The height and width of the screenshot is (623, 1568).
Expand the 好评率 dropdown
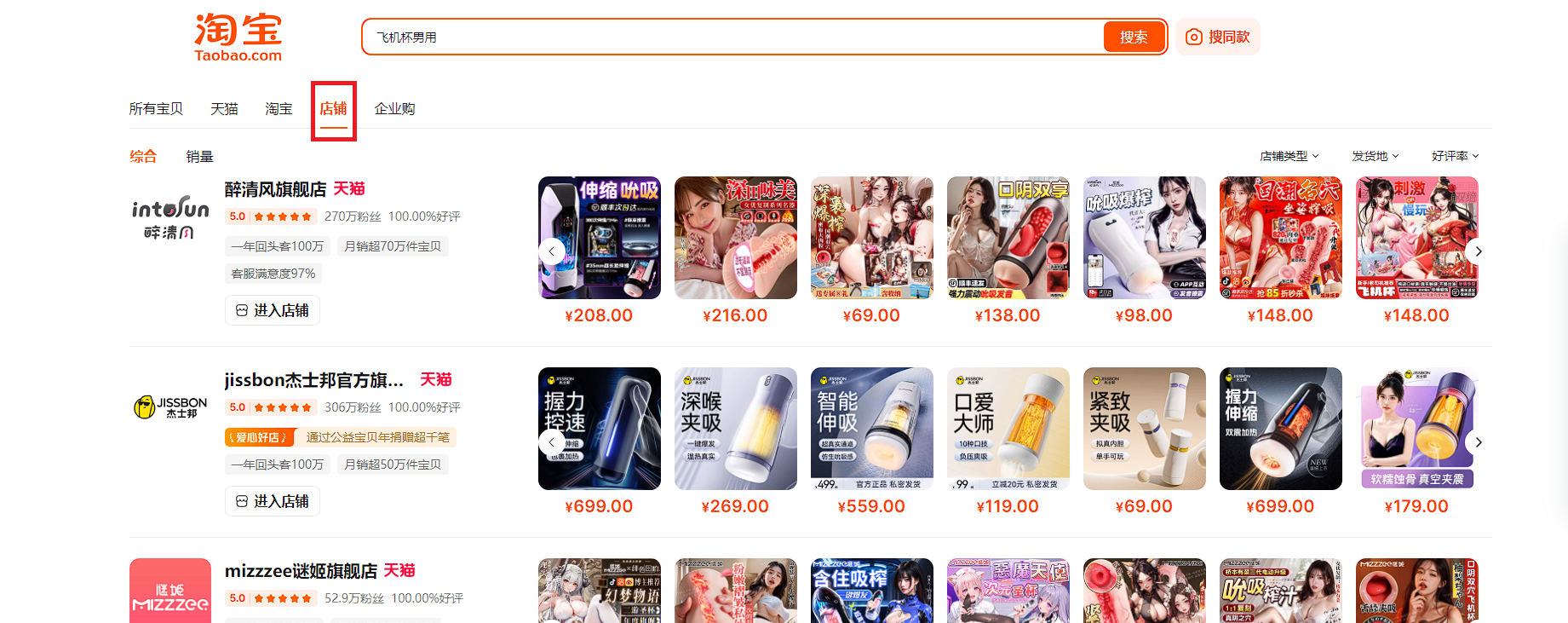point(1455,157)
